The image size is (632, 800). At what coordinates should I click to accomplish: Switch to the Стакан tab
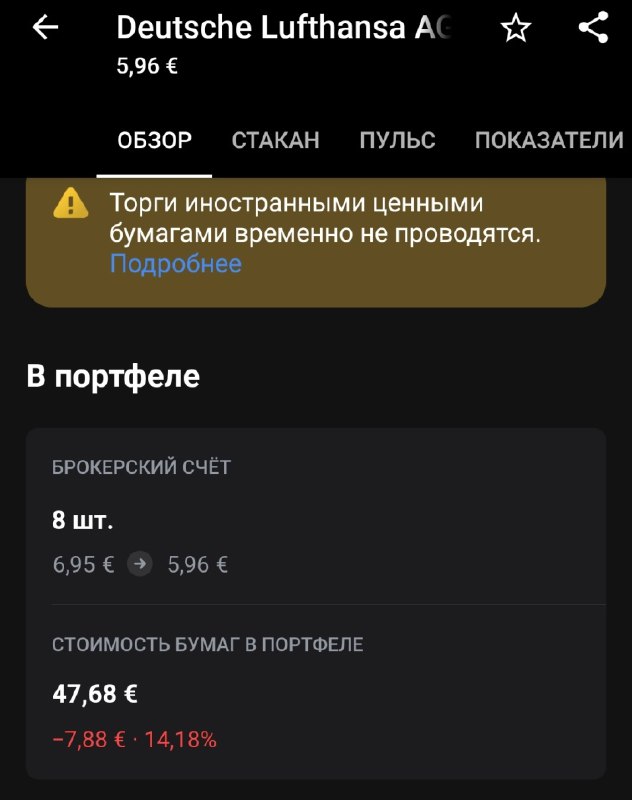point(275,140)
